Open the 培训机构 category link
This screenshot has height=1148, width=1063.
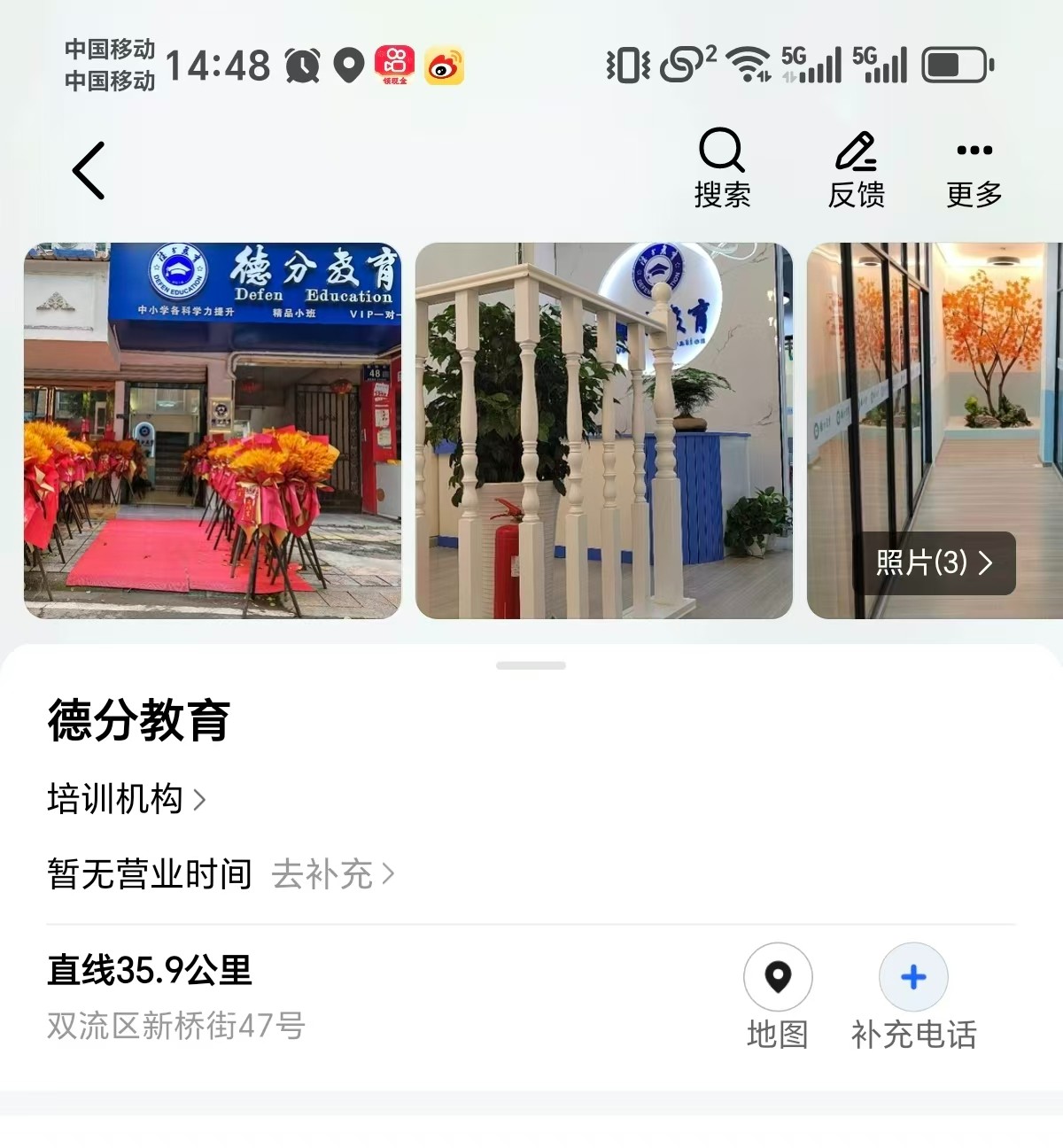tap(126, 799)
